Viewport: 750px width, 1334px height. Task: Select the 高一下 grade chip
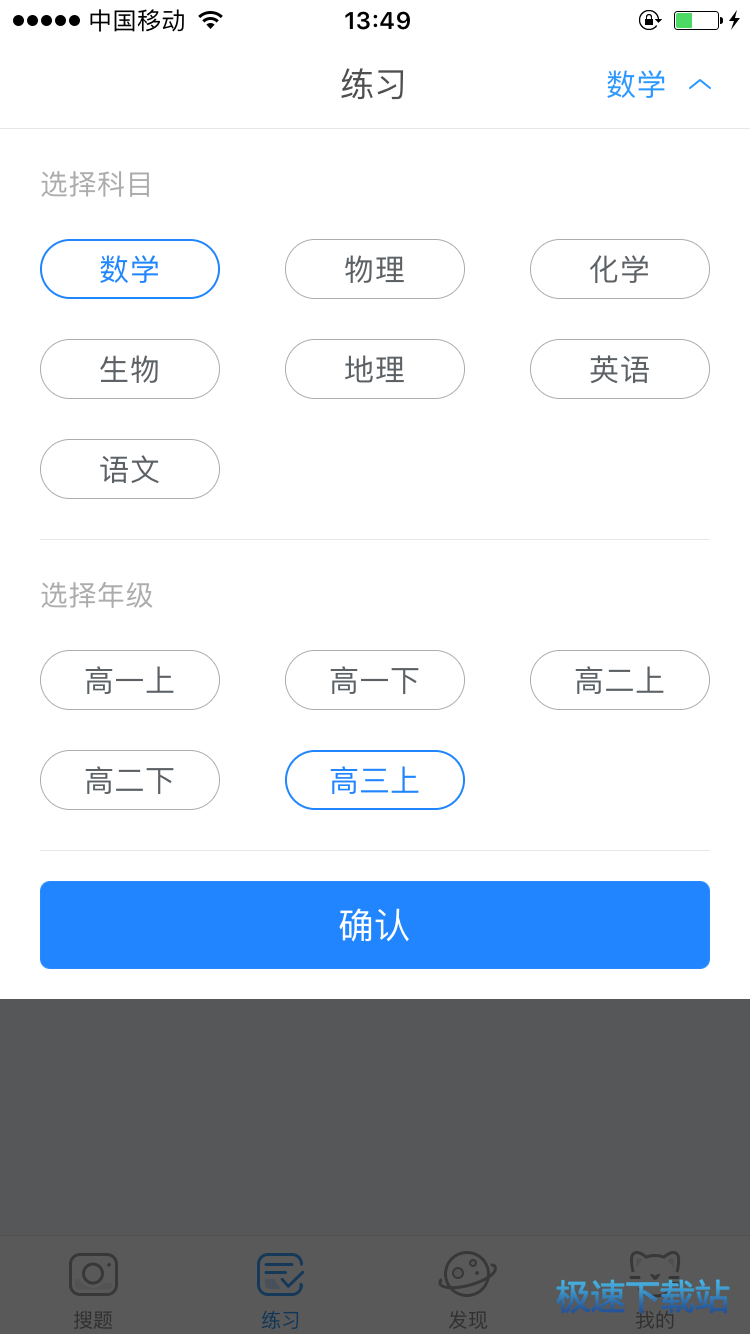point(375,680)
